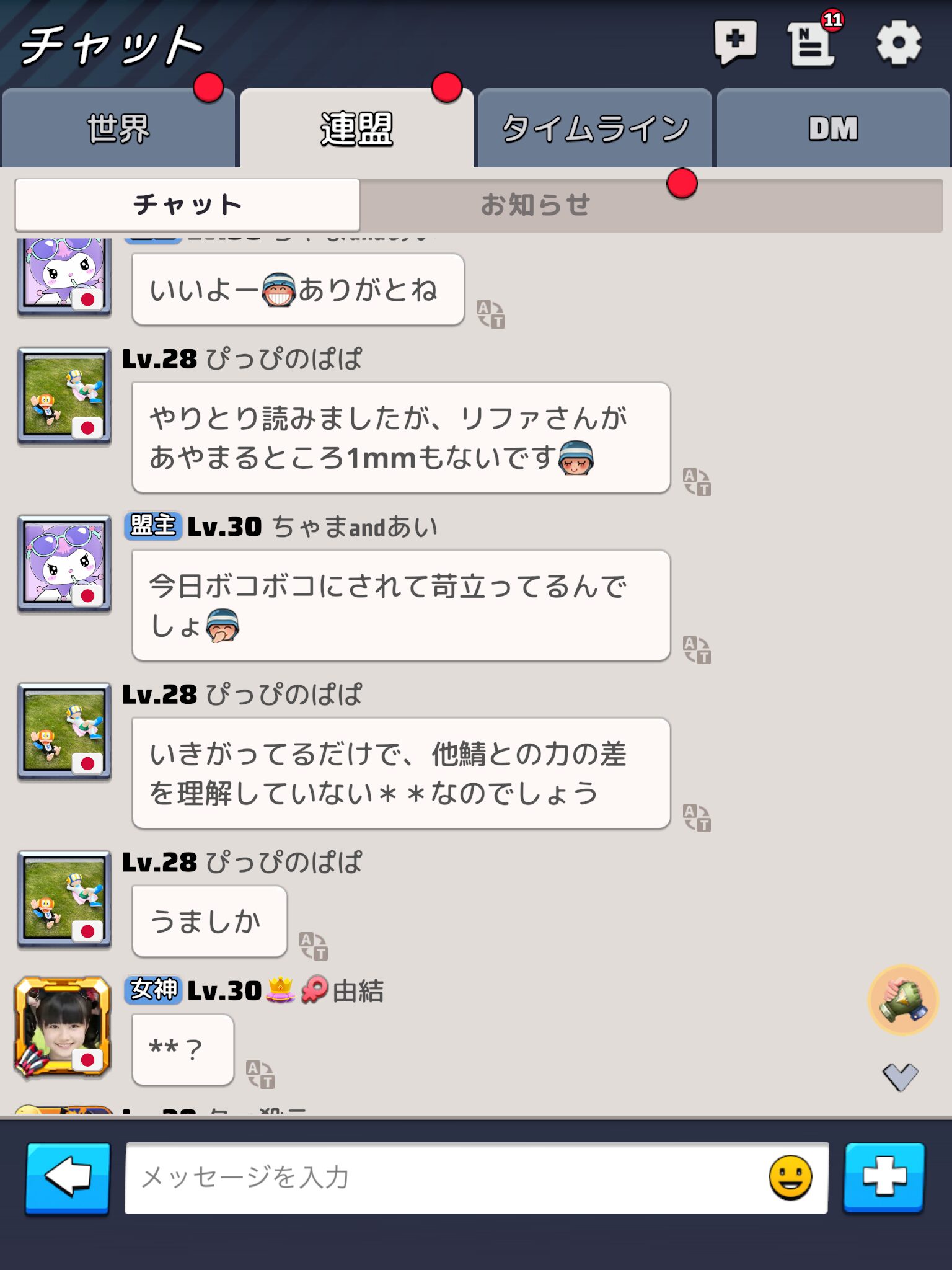Open the notes icon with badge 11
Viewport: 952px width, 1270px height.
[x=812, y=42]
